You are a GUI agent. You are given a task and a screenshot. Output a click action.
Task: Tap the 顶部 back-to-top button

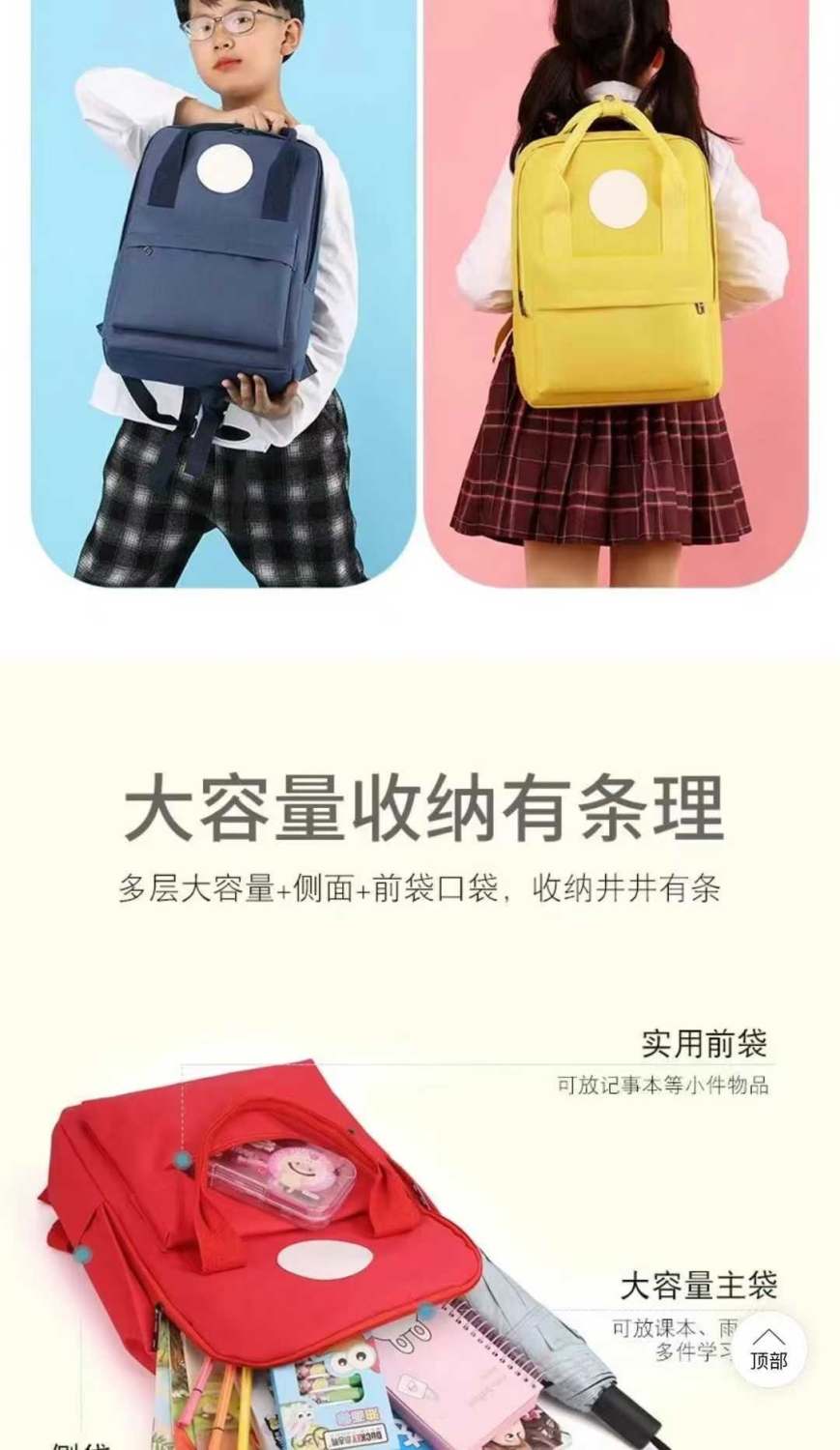coord(768,1348)
